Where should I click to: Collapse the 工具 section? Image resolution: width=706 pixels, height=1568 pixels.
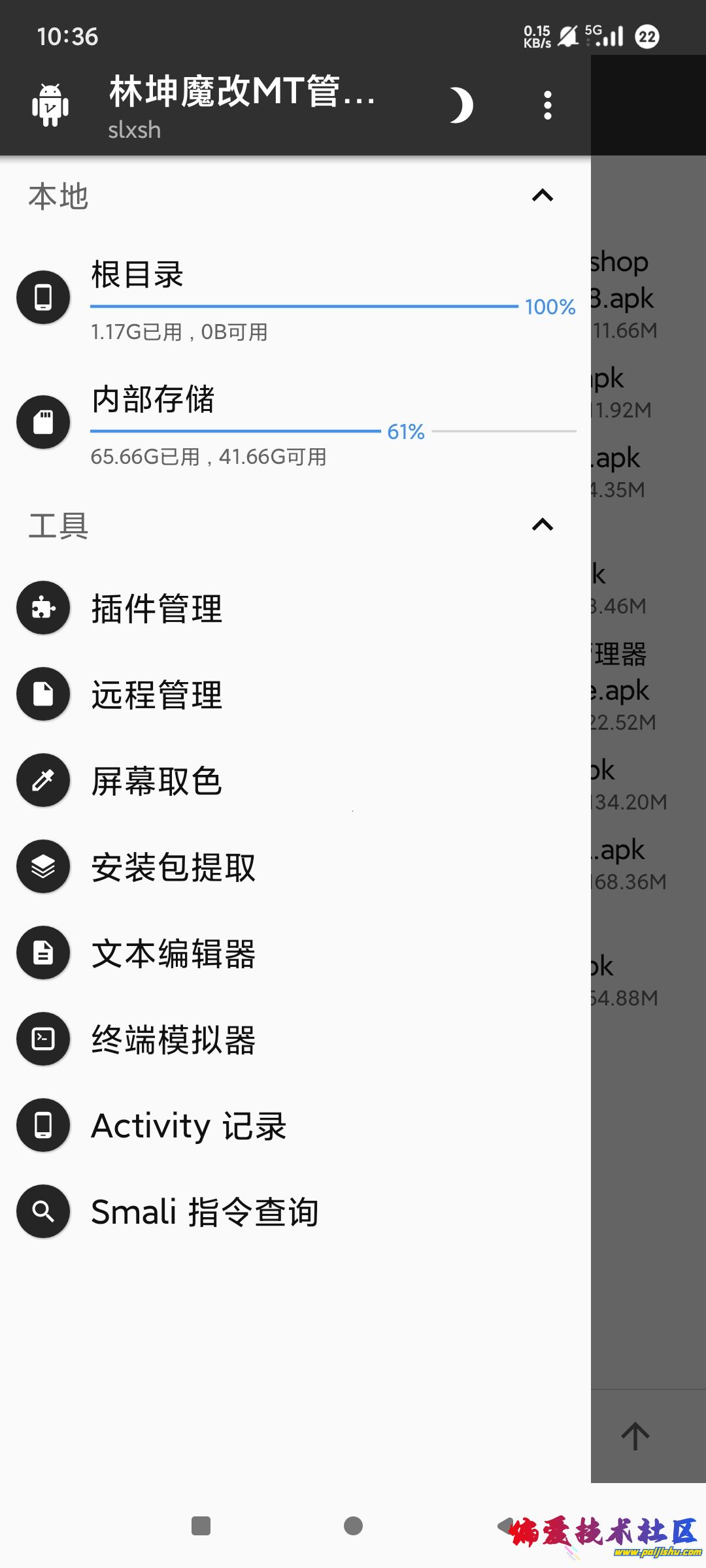[541, 525]
